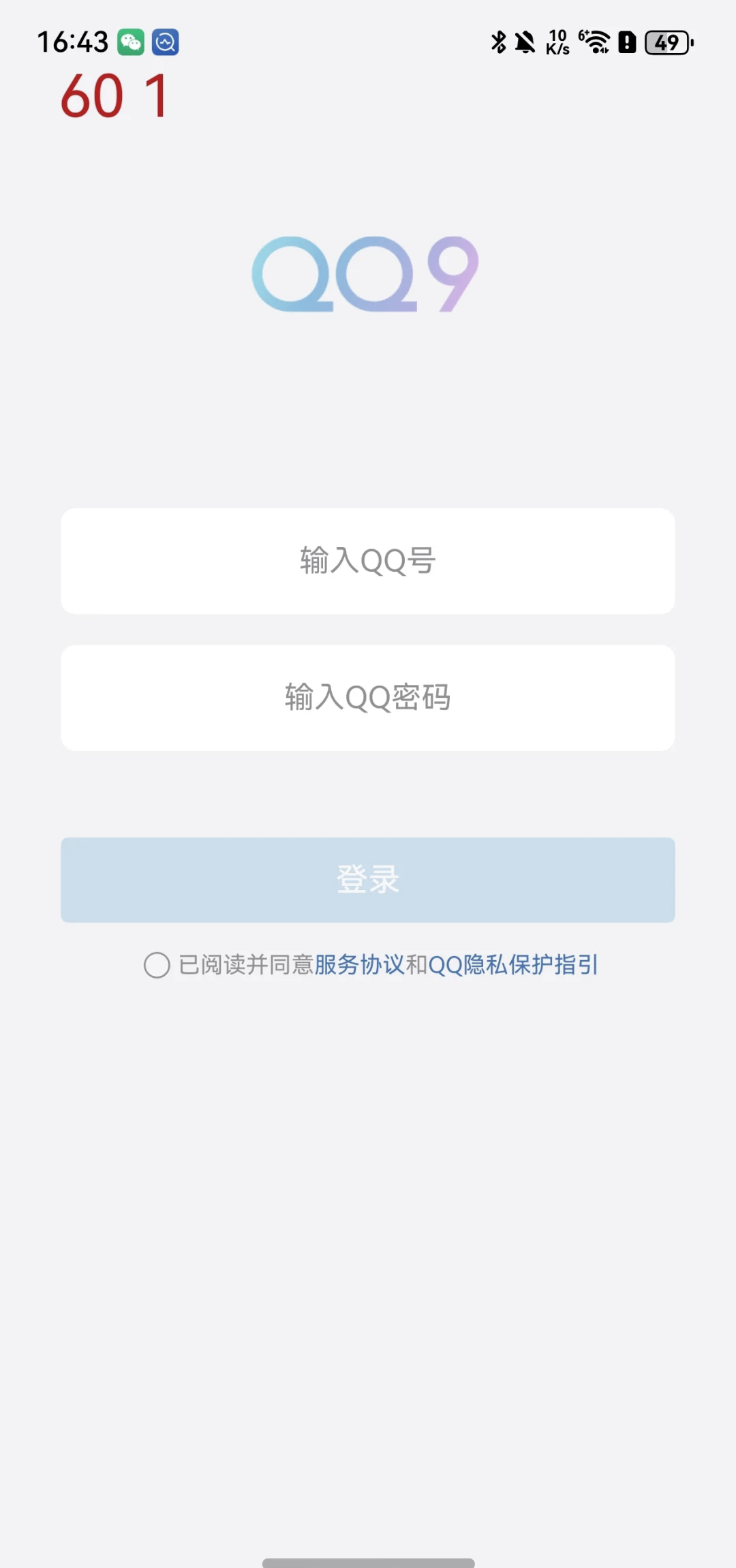Tap the SIM card alert icon
Image resolution: width=736 pixels, height=1568 pixels.
(626, 42)
